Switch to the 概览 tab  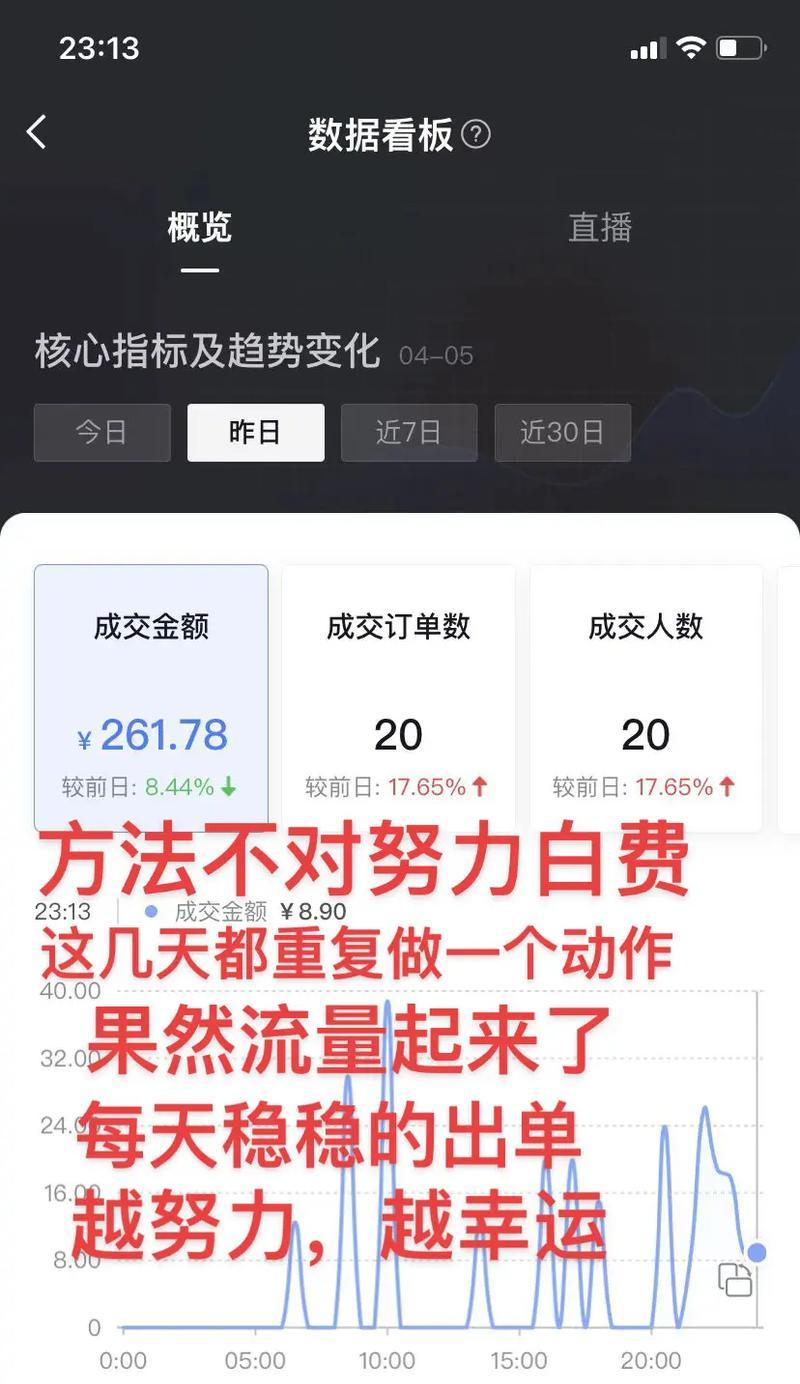(x=199, y=228)
